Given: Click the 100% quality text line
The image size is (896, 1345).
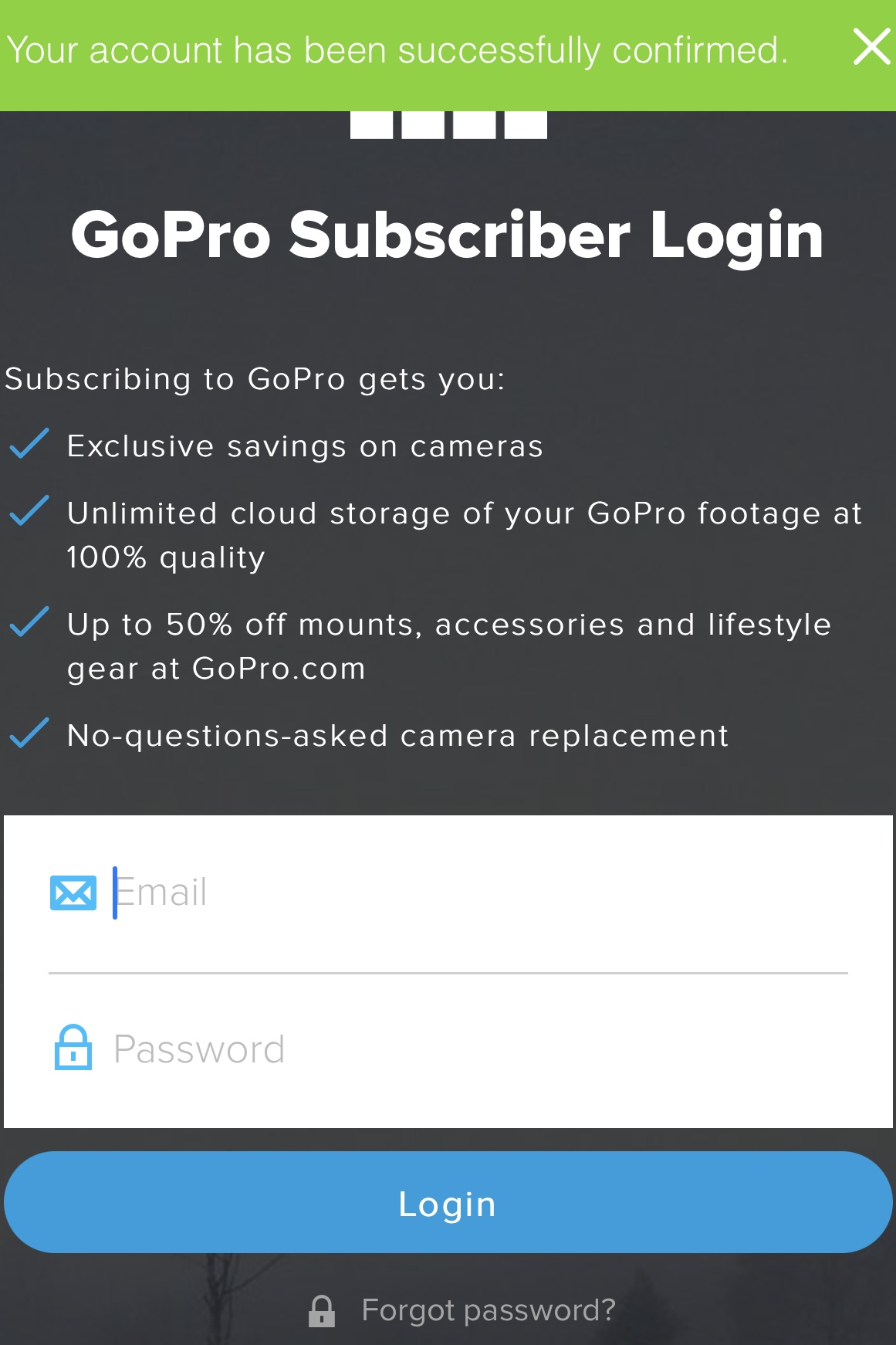Looking at the screenshot, I should pyautogui.click(x=166, y=556).
